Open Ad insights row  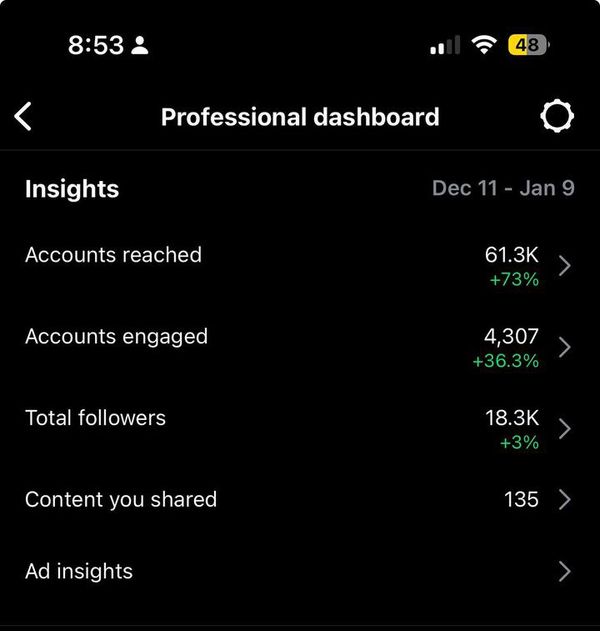click(x=300, y=571)
